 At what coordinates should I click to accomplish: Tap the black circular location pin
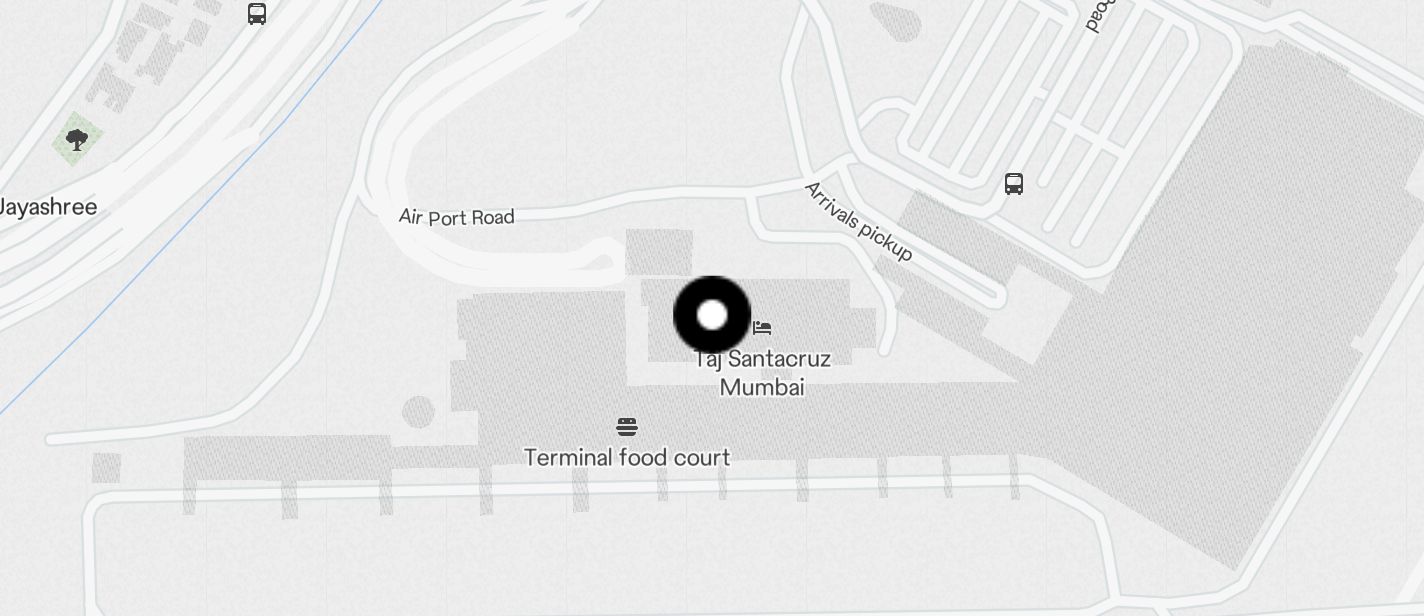(x=712, y=315)
